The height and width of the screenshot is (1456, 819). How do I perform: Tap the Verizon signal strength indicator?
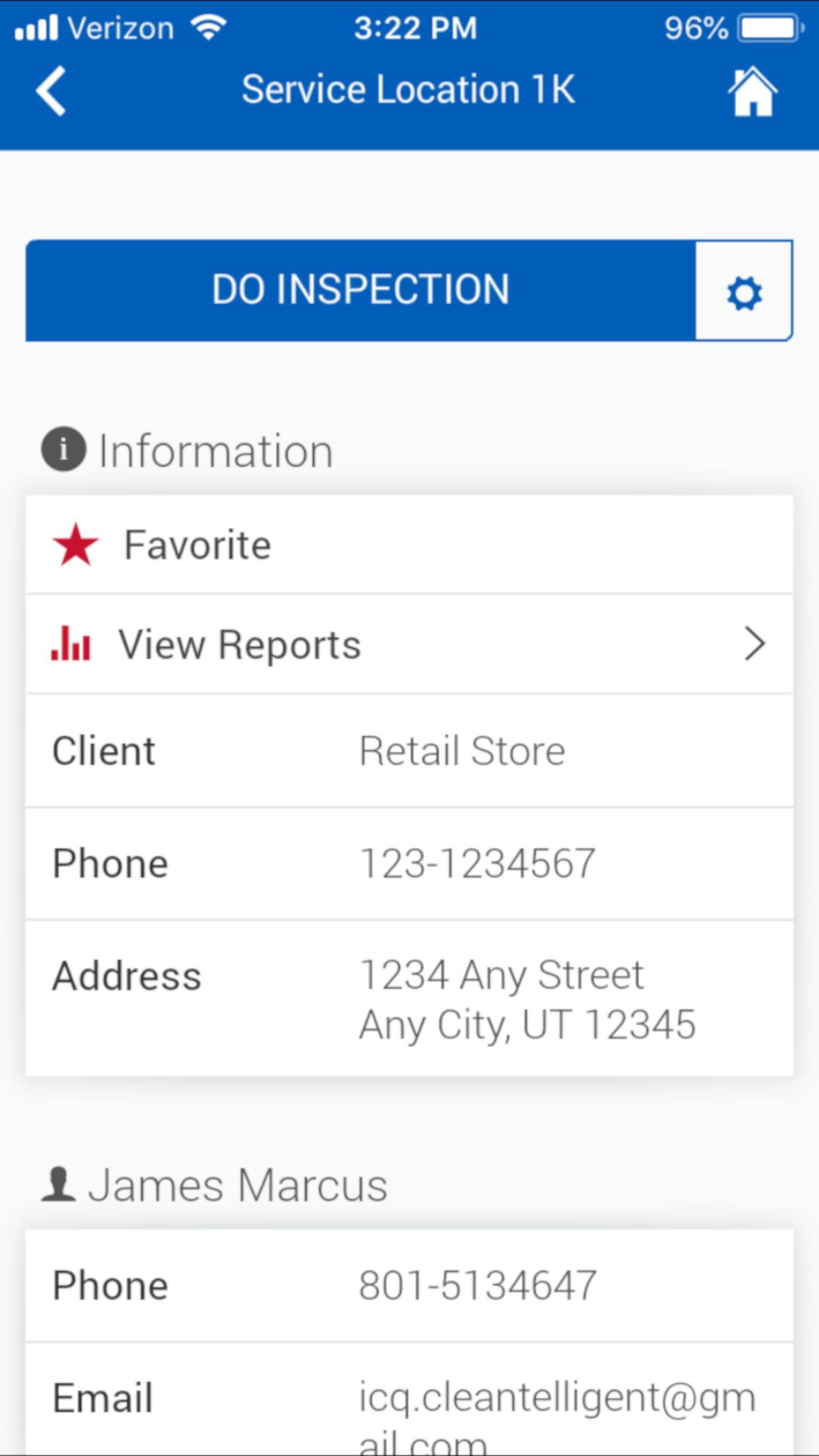pyautogui.click(x=36, y=26)
